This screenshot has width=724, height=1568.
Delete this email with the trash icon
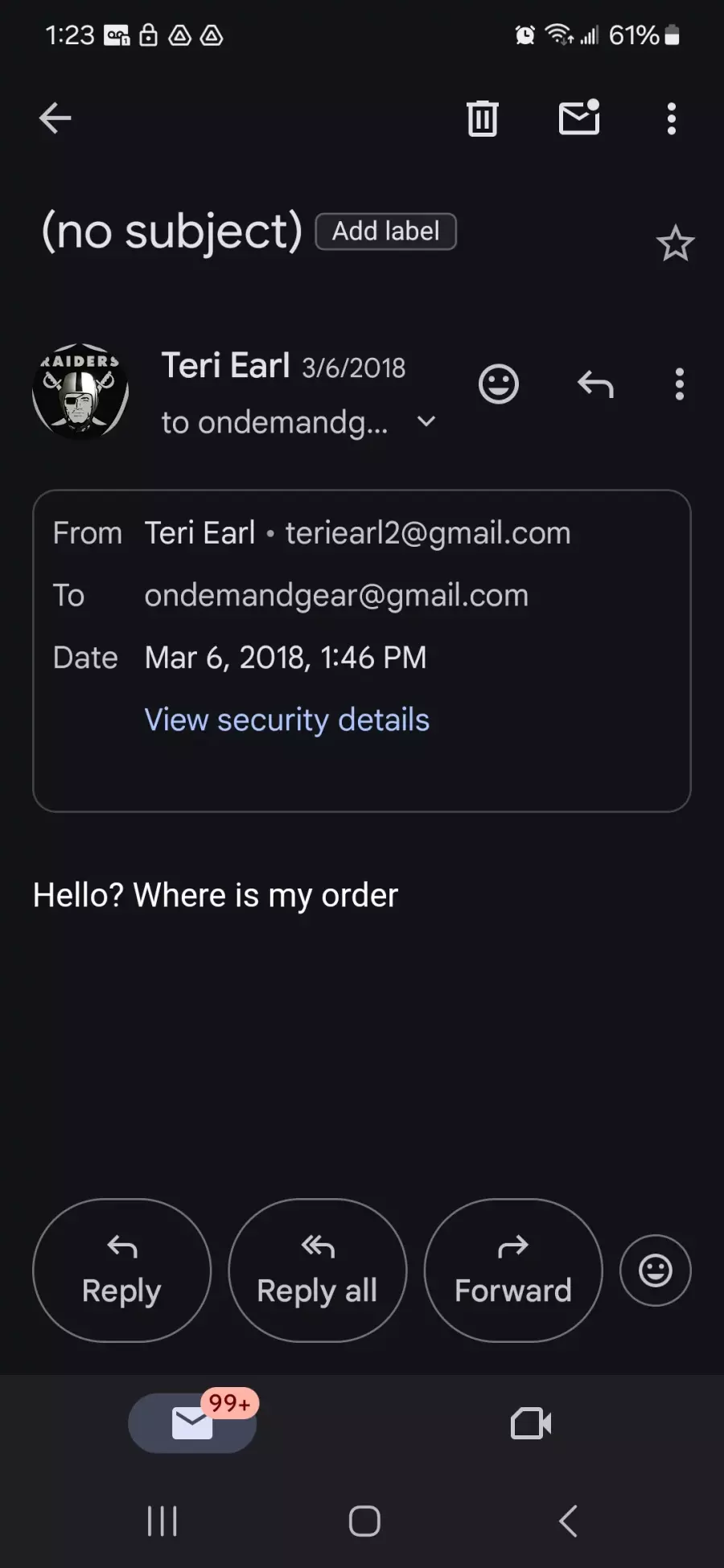483,118
